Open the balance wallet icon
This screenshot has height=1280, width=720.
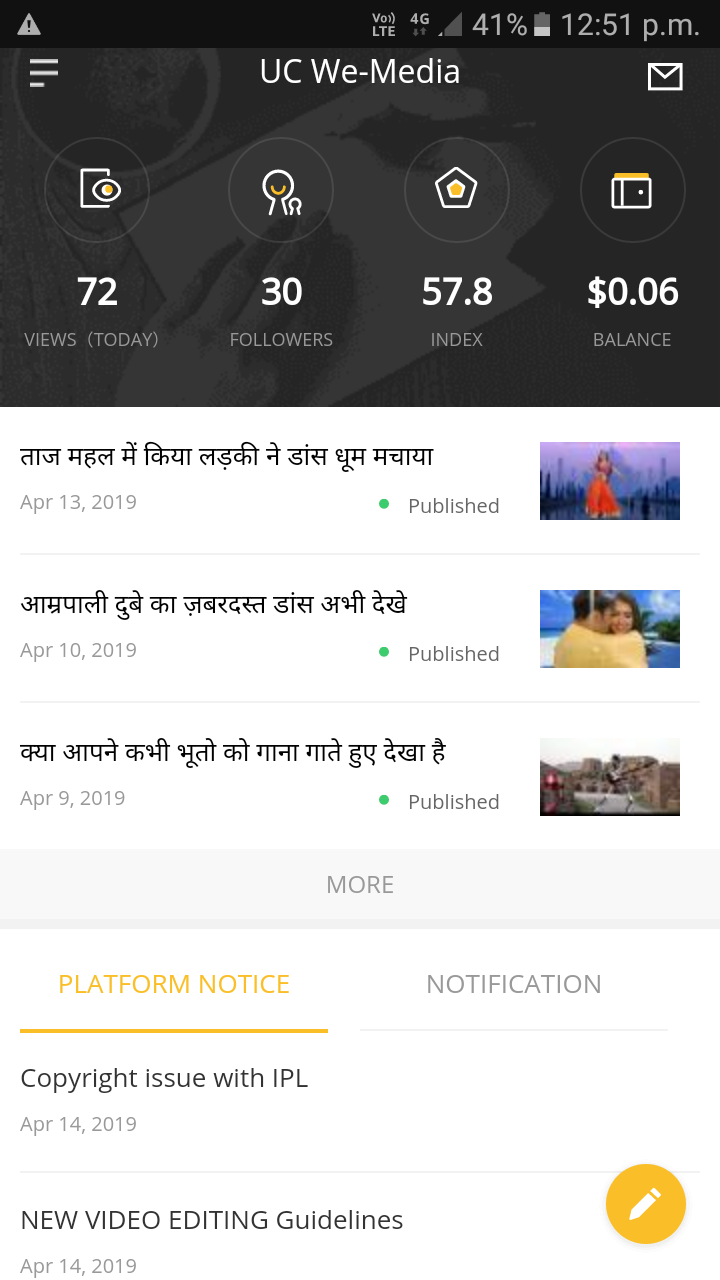pyautogui.click(x=632, y=190)
